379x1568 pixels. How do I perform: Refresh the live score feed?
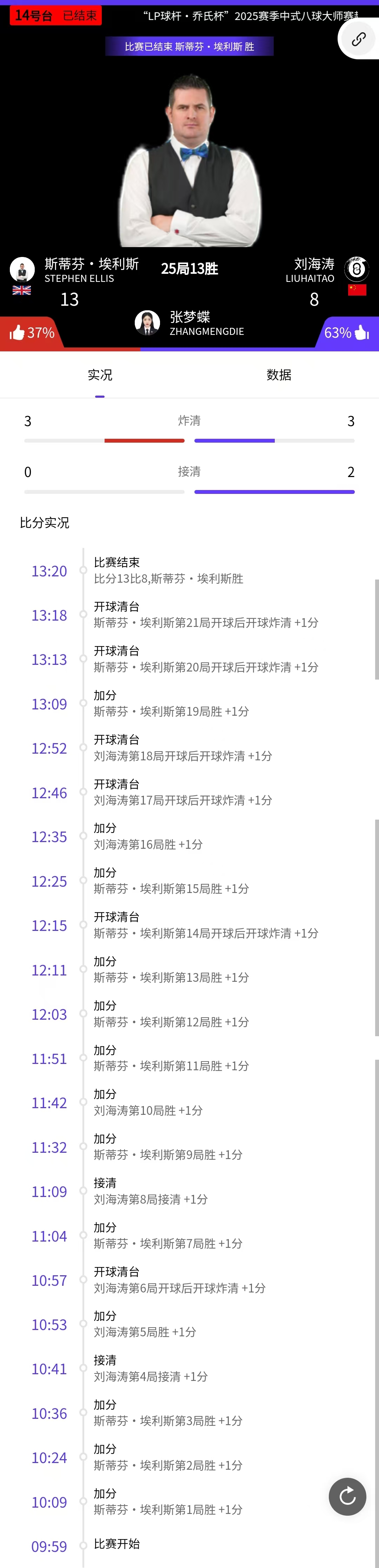tap(347, 1496)
